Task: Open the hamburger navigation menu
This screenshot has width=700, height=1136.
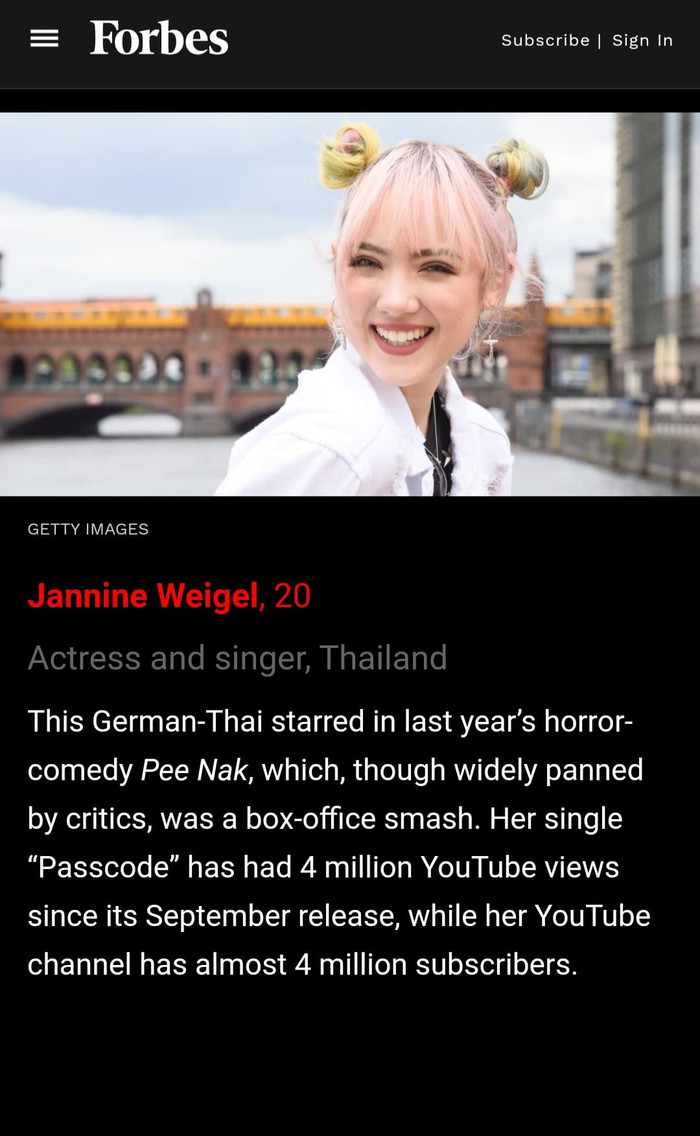Action: 44,39
